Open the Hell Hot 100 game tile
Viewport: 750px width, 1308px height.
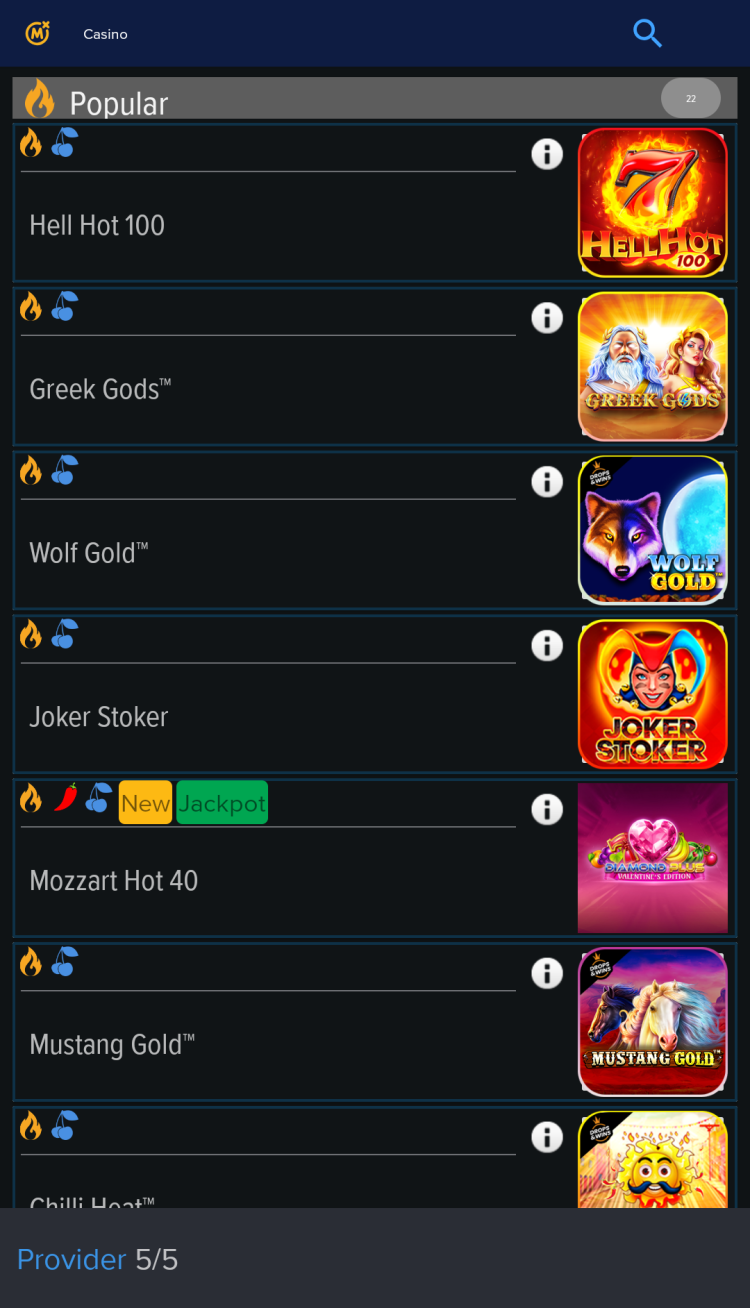pos(652,202)
